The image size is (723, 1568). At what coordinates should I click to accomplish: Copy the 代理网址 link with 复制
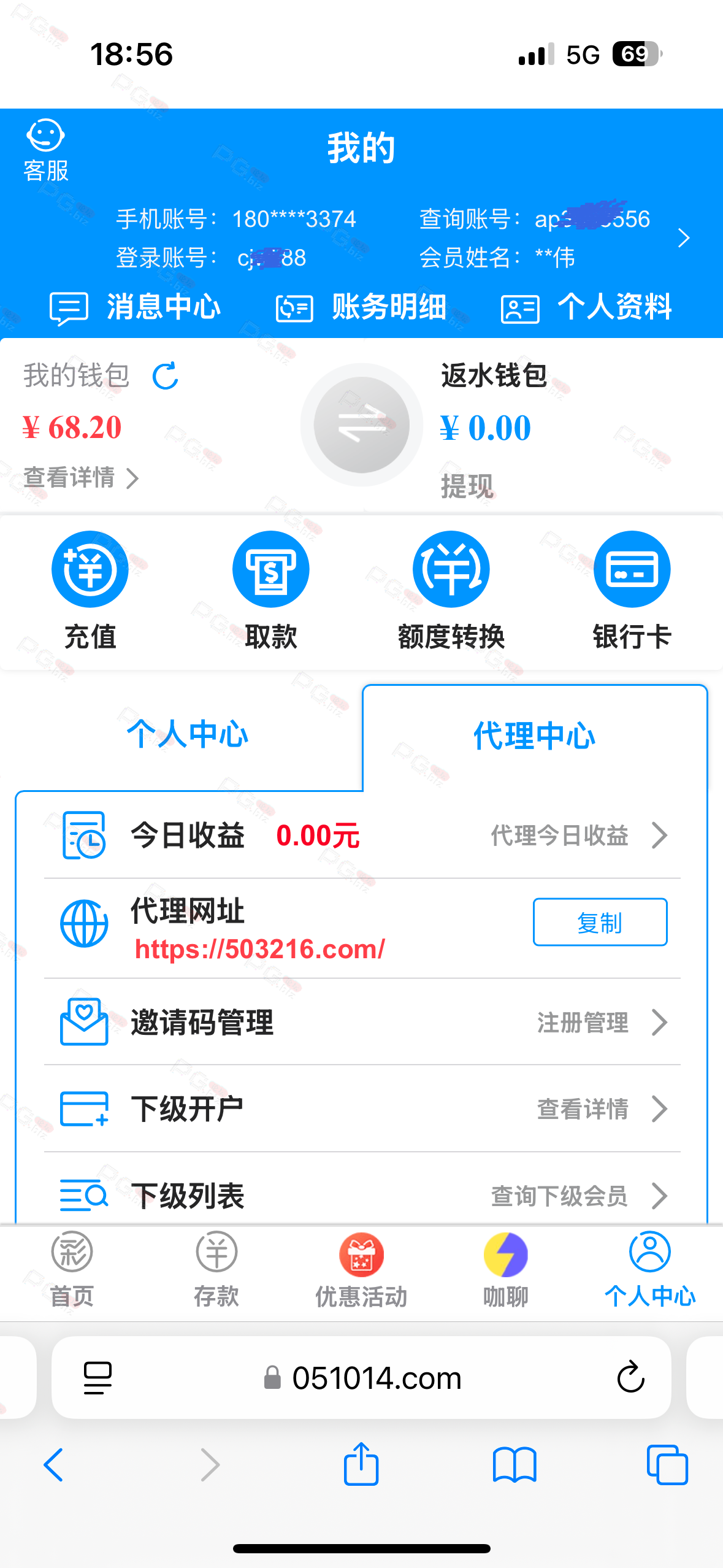(600, 923)
